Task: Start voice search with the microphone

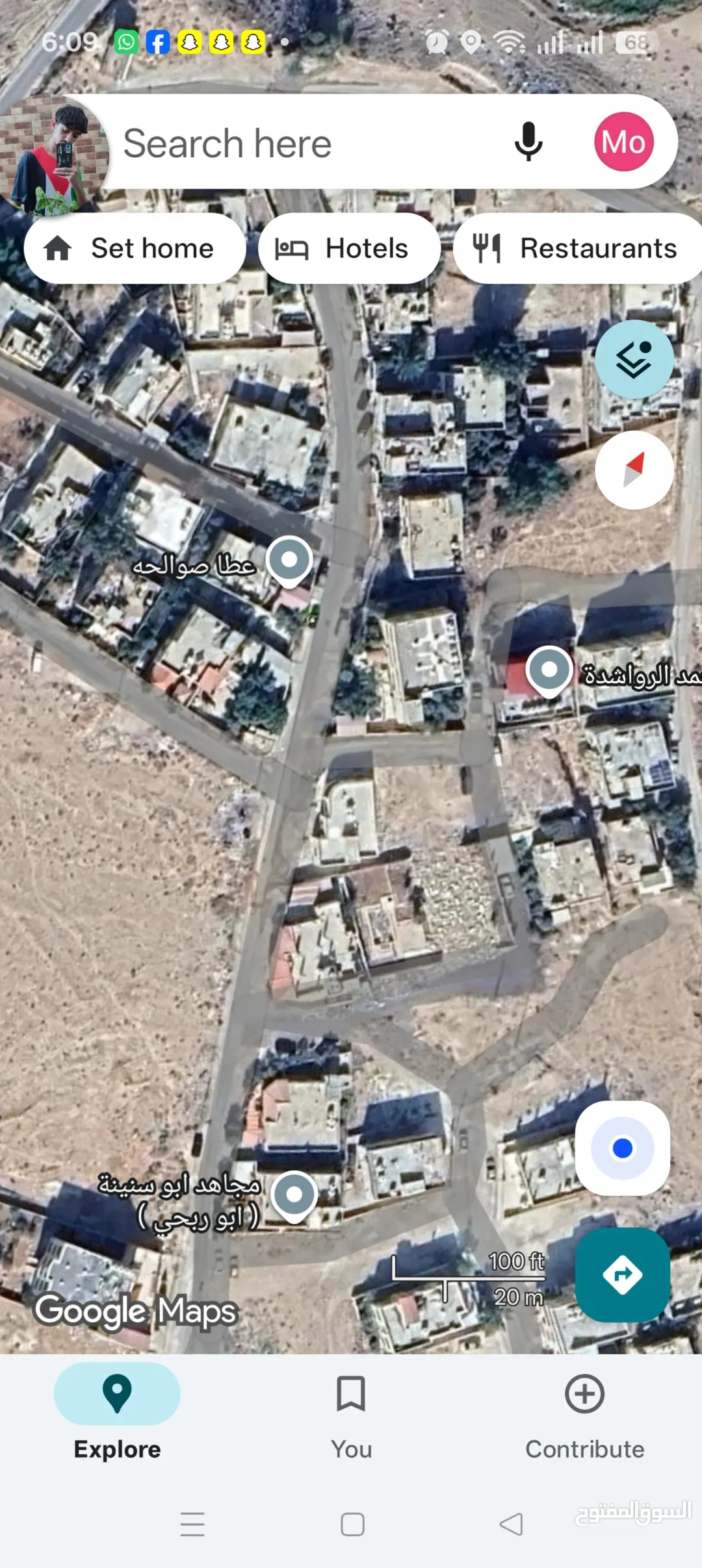Action: tap(528, 142)
